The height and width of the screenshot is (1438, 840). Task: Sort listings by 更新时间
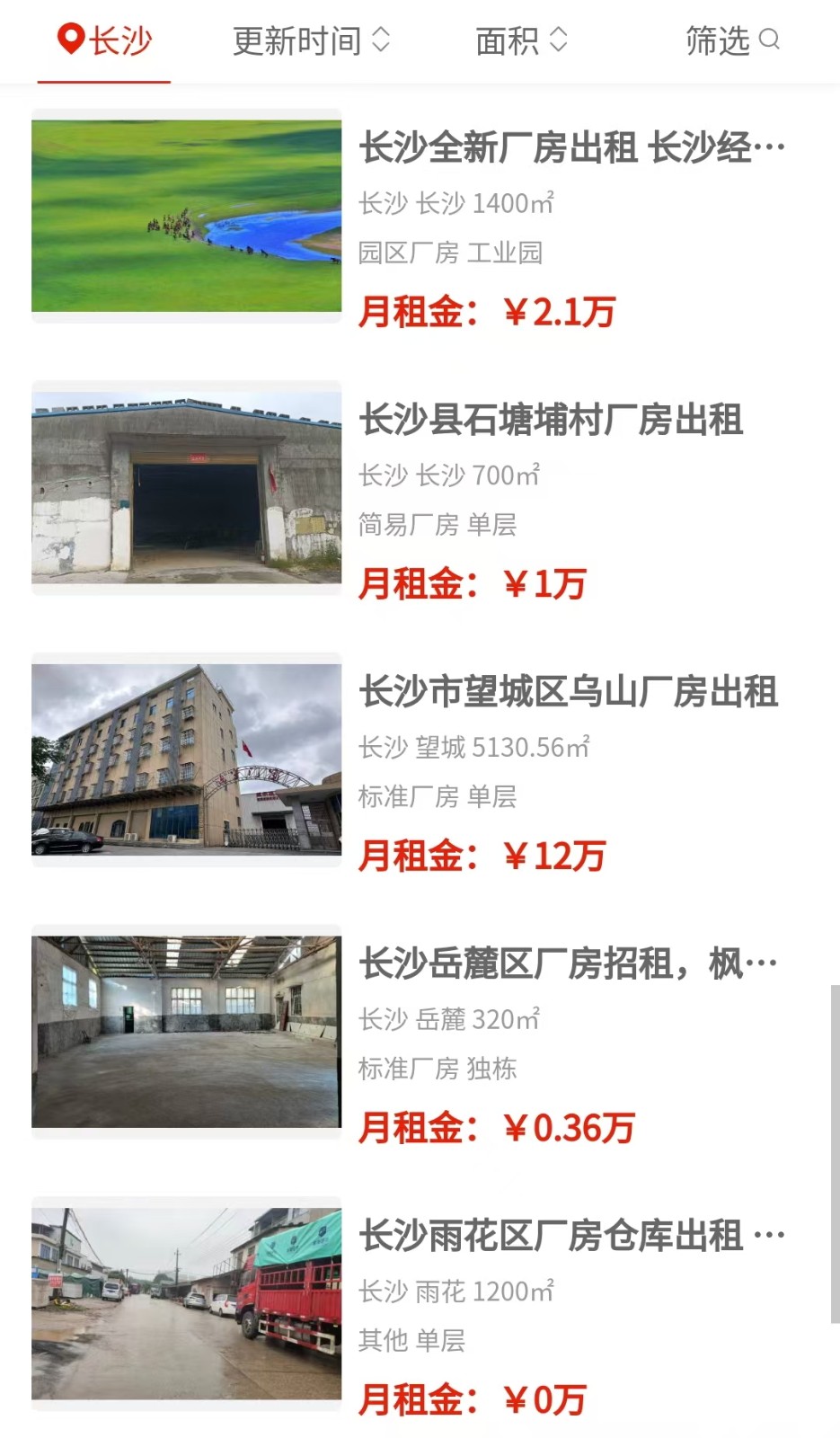tap(311, 40)
